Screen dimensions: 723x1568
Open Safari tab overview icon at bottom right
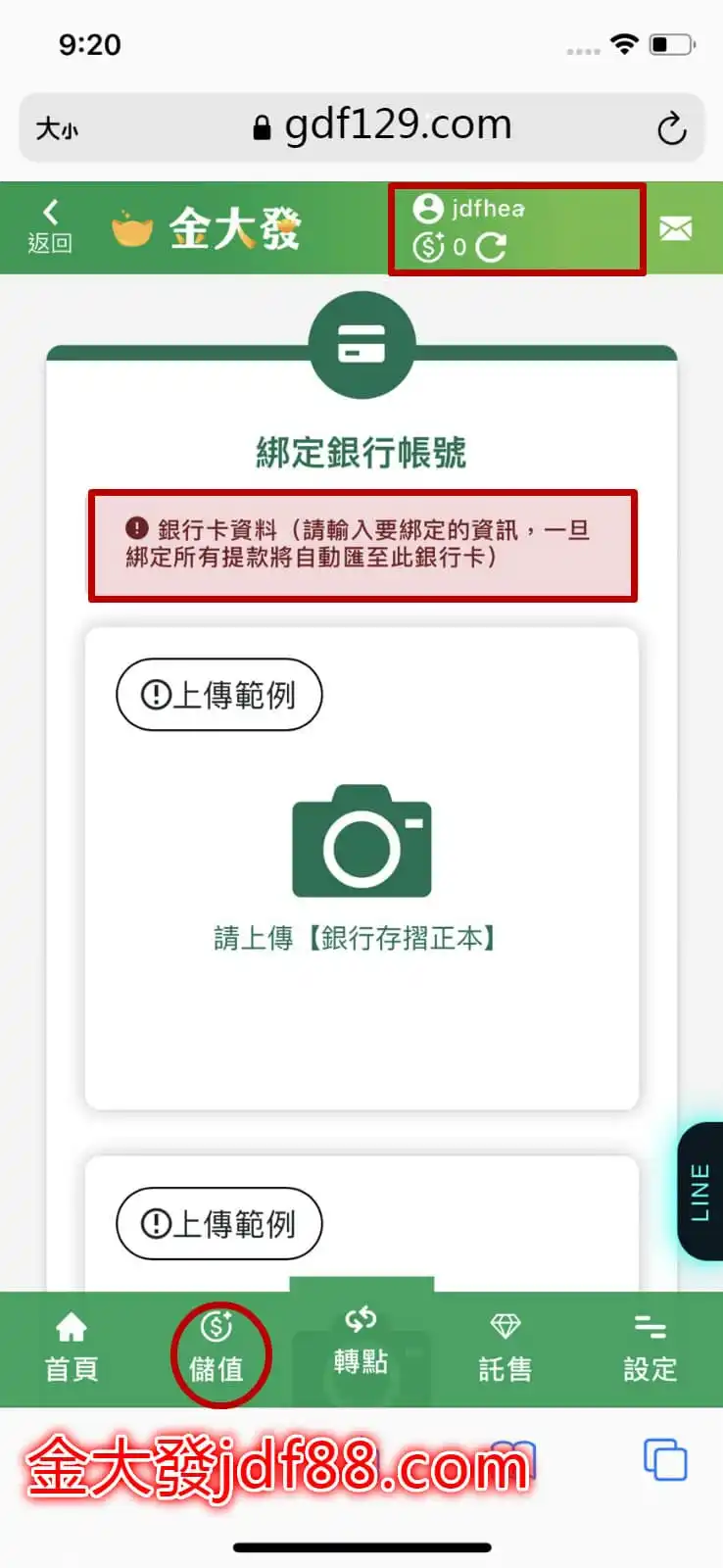(x=665, y=1460)
